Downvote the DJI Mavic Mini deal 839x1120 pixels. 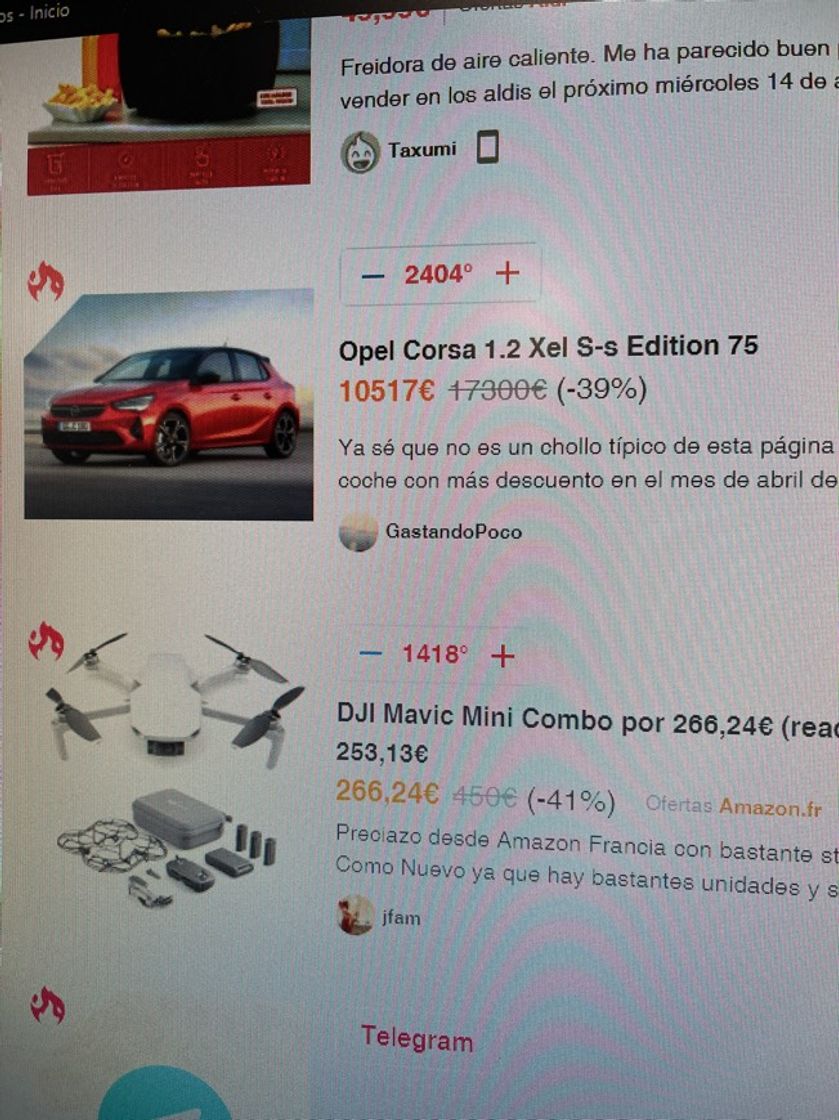click(370, 654)
